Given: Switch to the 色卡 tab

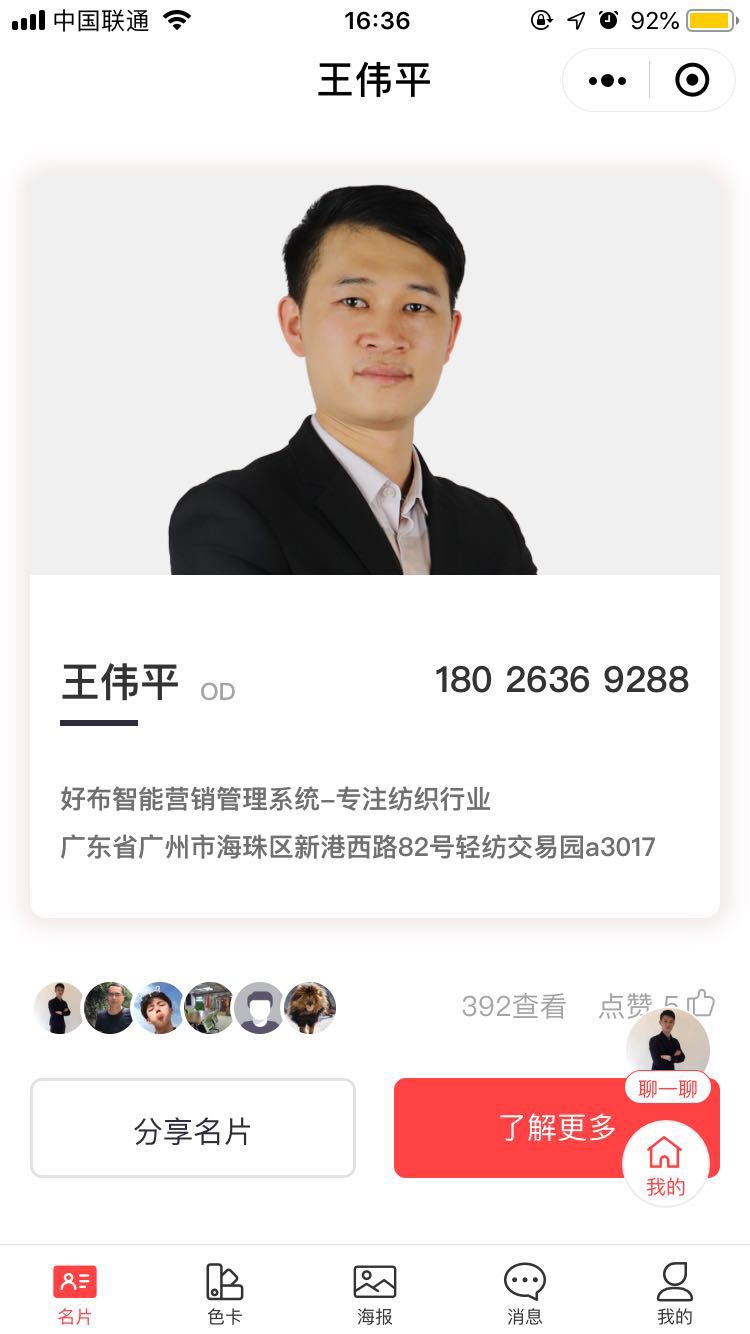Looking at the screenshot, I should pyautogui.click(x=225, y=1293).
